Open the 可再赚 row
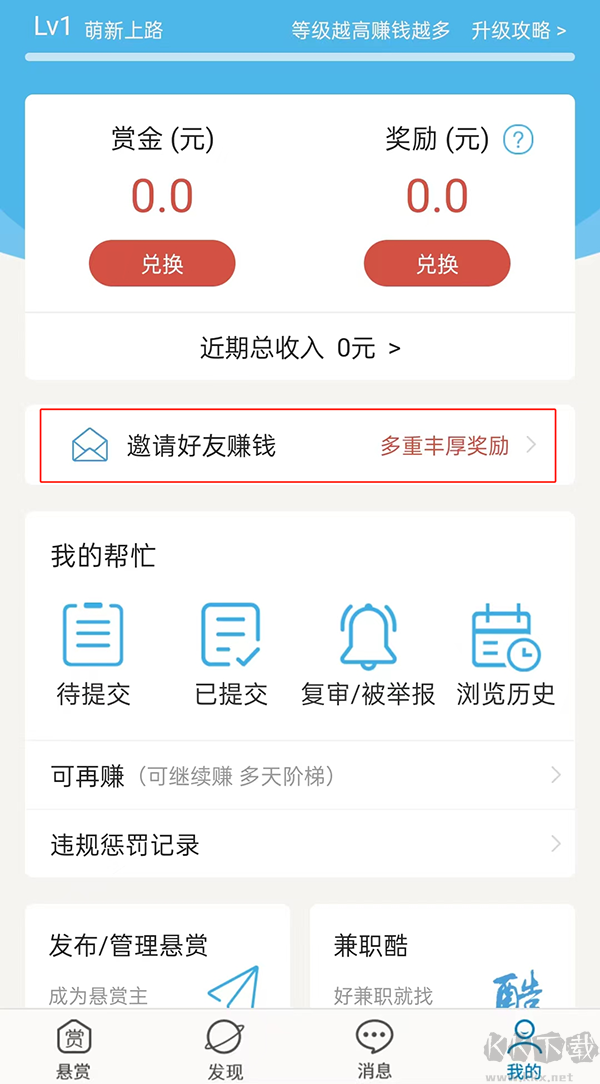The image size is (600, 1084). pos(300,776)
